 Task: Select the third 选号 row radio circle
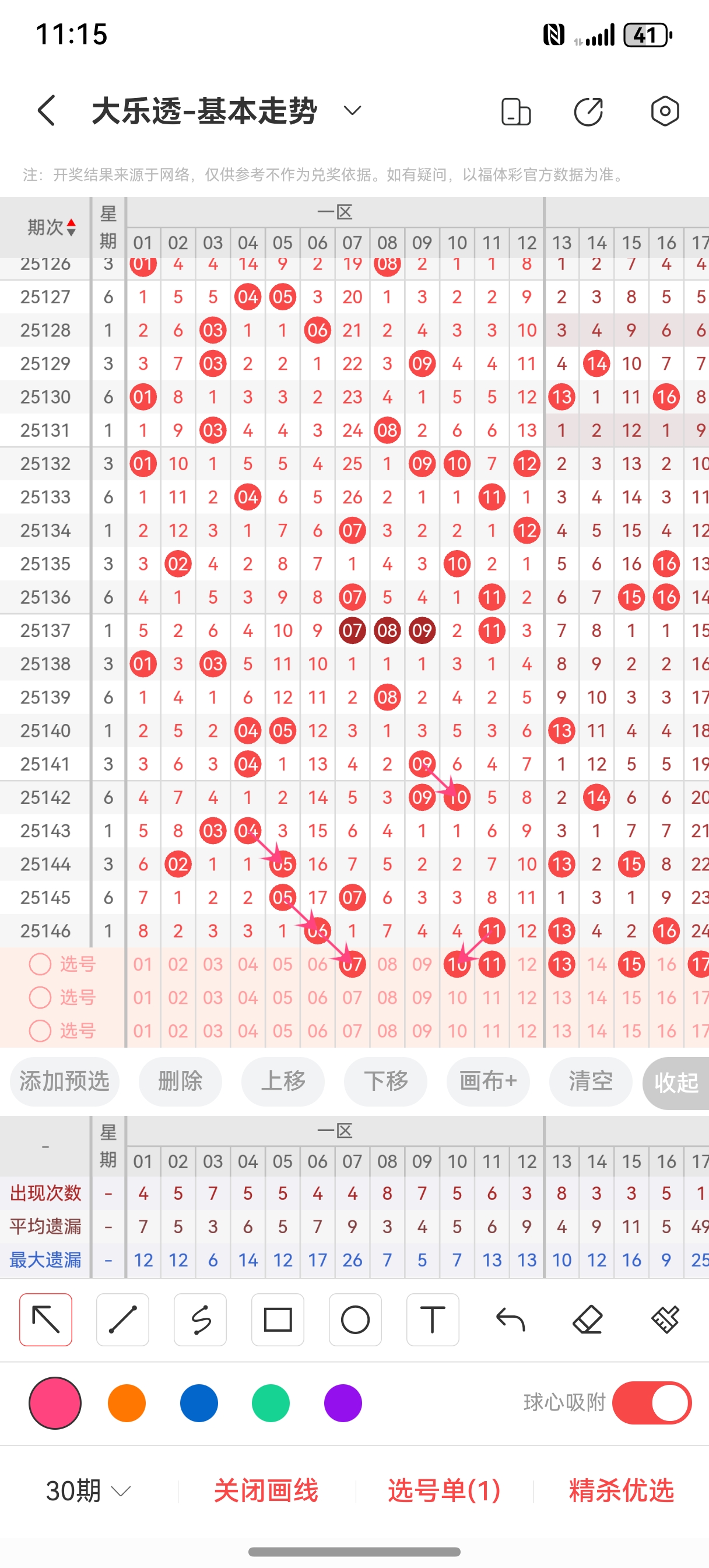[40, 1031]
